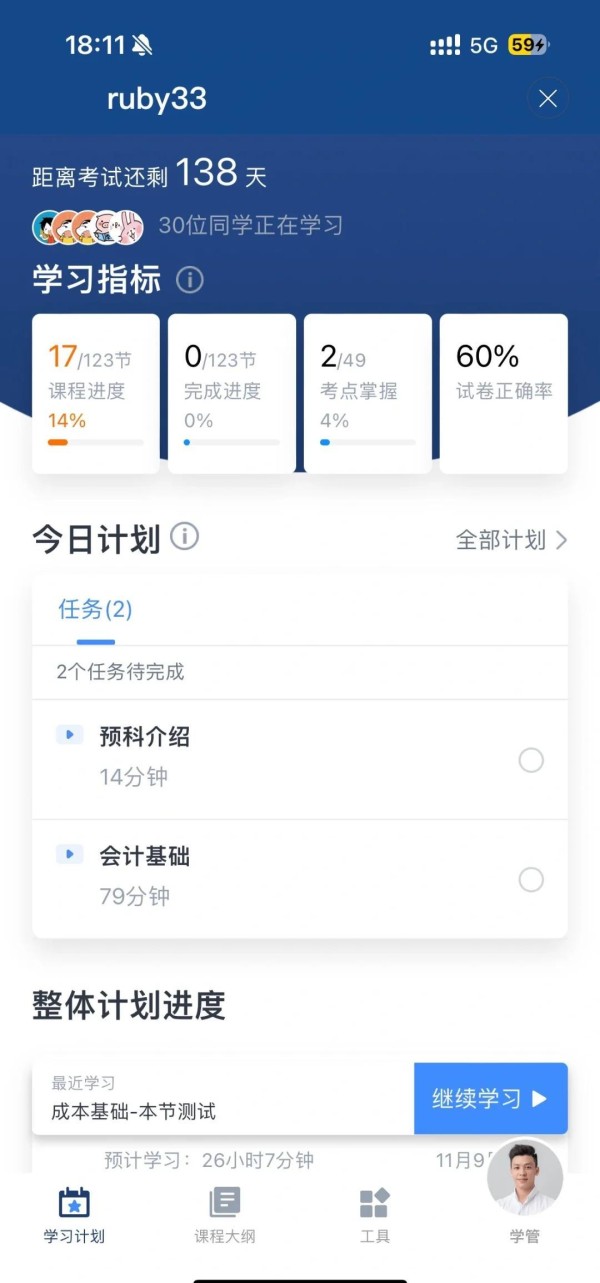Viewport: 600px width, 1283px height.
Task: Mark 会计基础 task as complete
Action: pos(531,880)
